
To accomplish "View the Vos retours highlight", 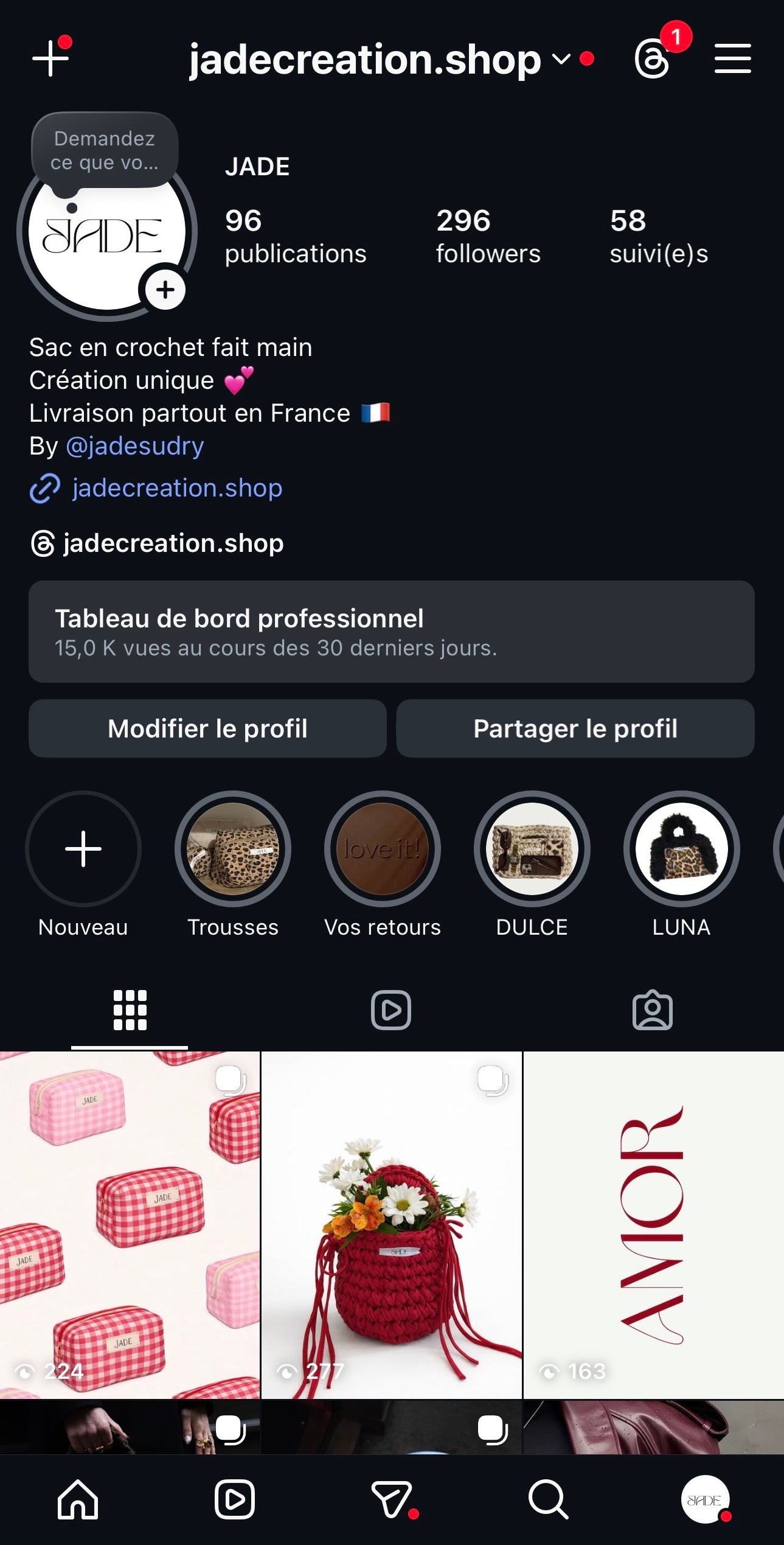I will click(x=383, y=848).
